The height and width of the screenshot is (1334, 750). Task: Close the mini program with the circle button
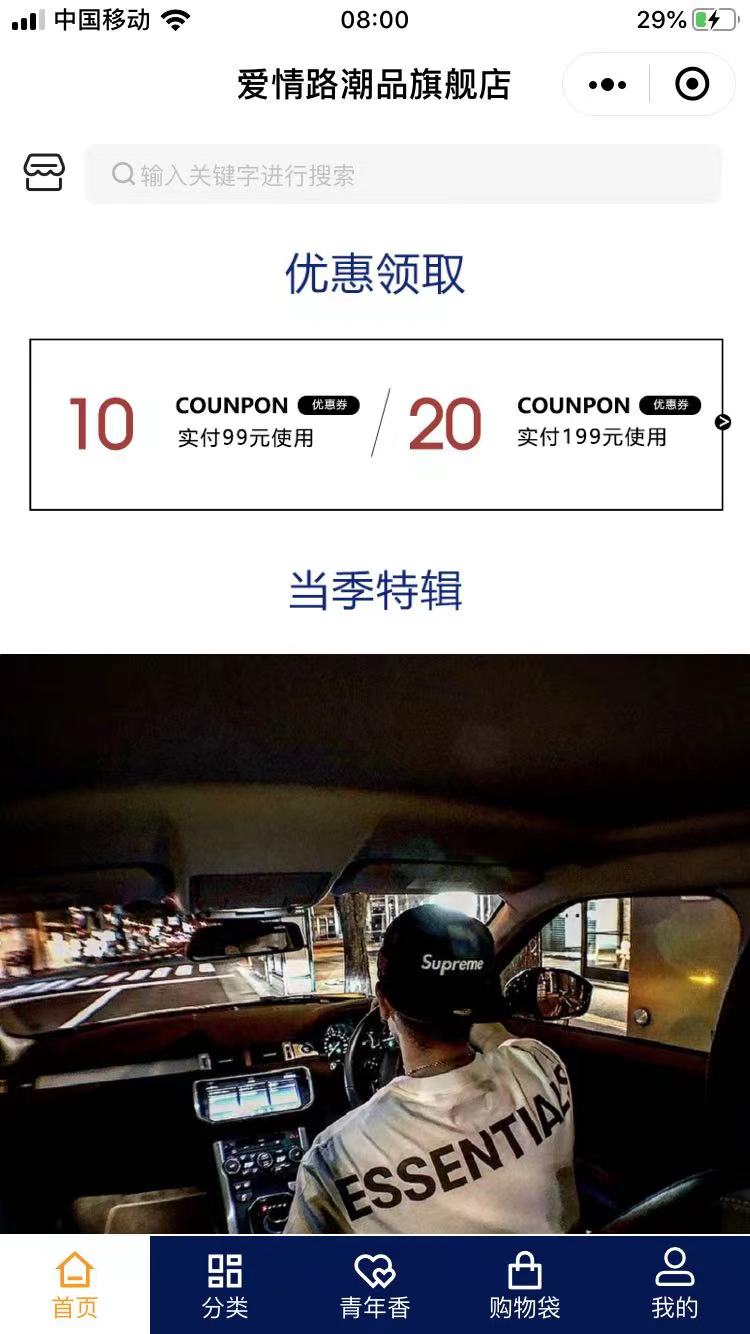point(692,85)
